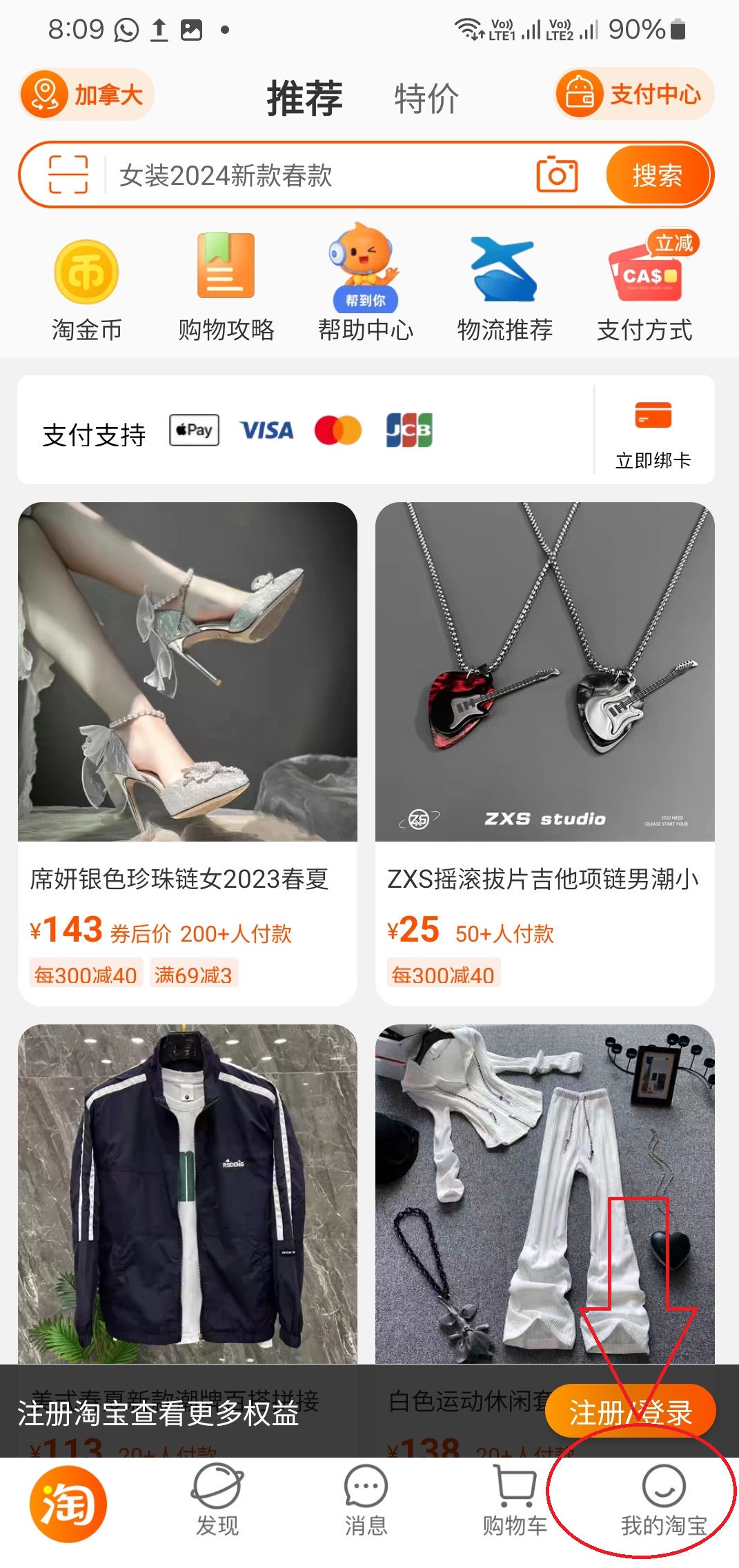Tap the 搜索 search button
Viewport: 739px width, 1568px height.
(657, 175)
